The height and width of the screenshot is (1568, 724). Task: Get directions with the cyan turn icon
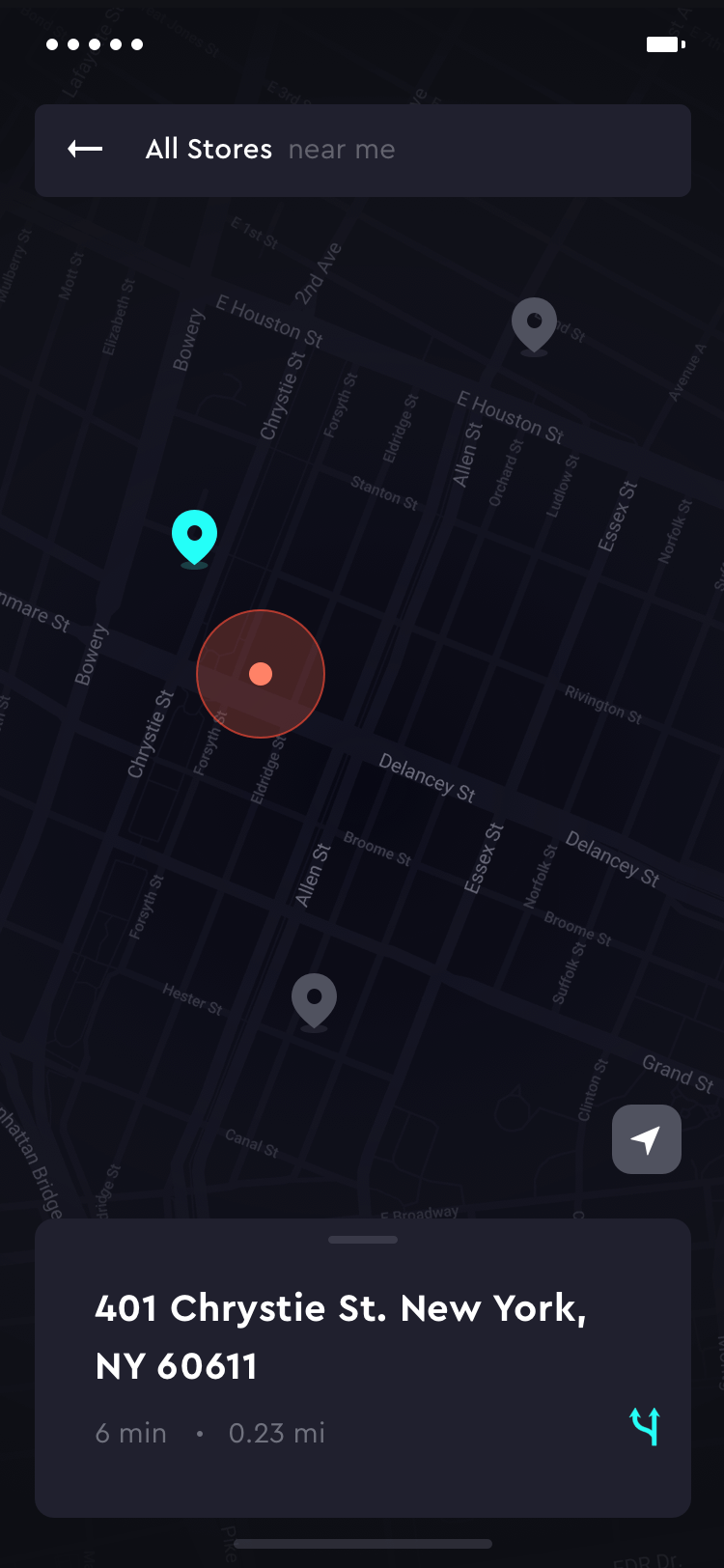point(646,1426)
